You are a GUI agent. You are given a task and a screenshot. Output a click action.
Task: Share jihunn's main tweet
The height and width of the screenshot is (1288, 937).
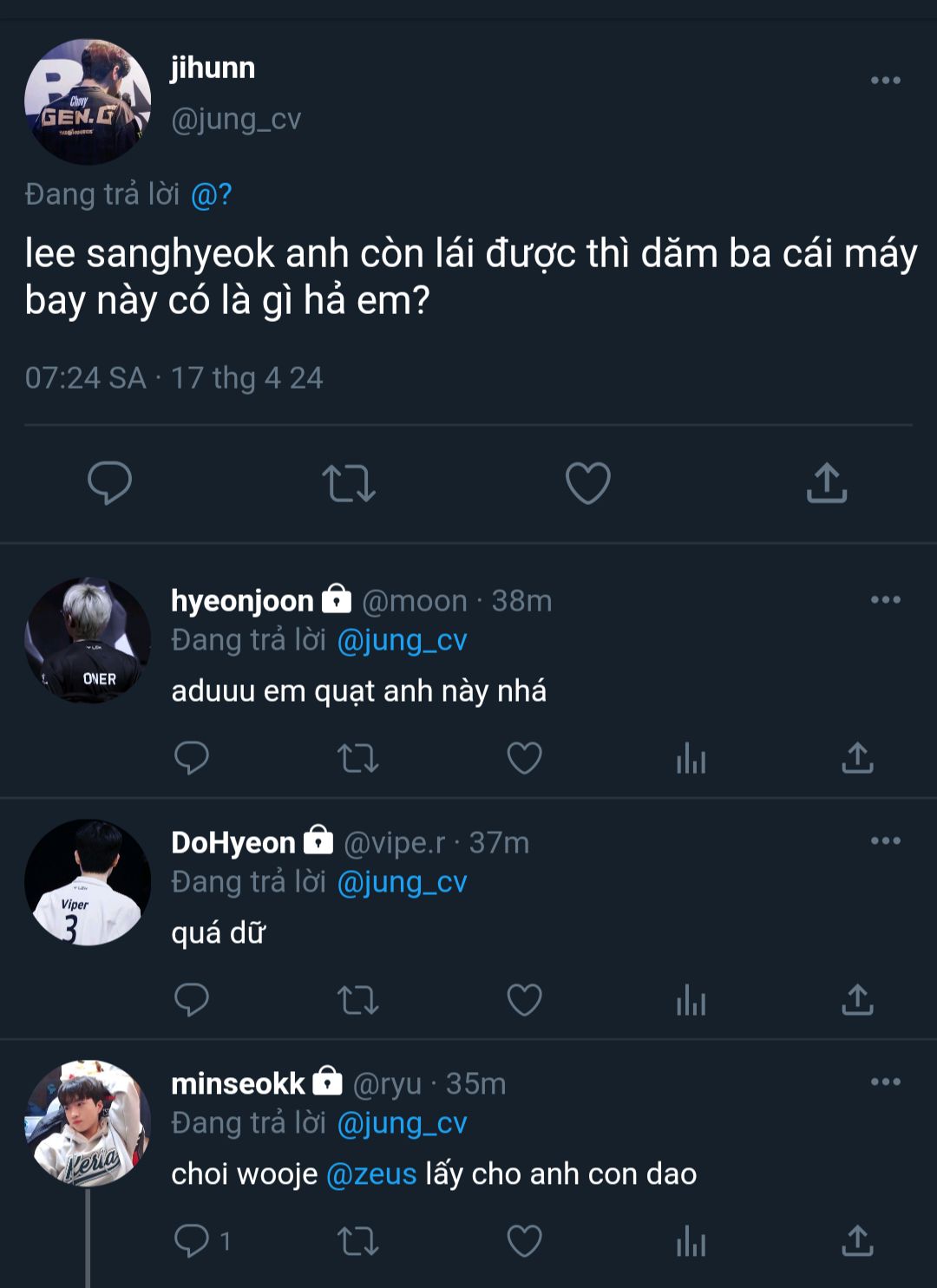pos(827,482)
